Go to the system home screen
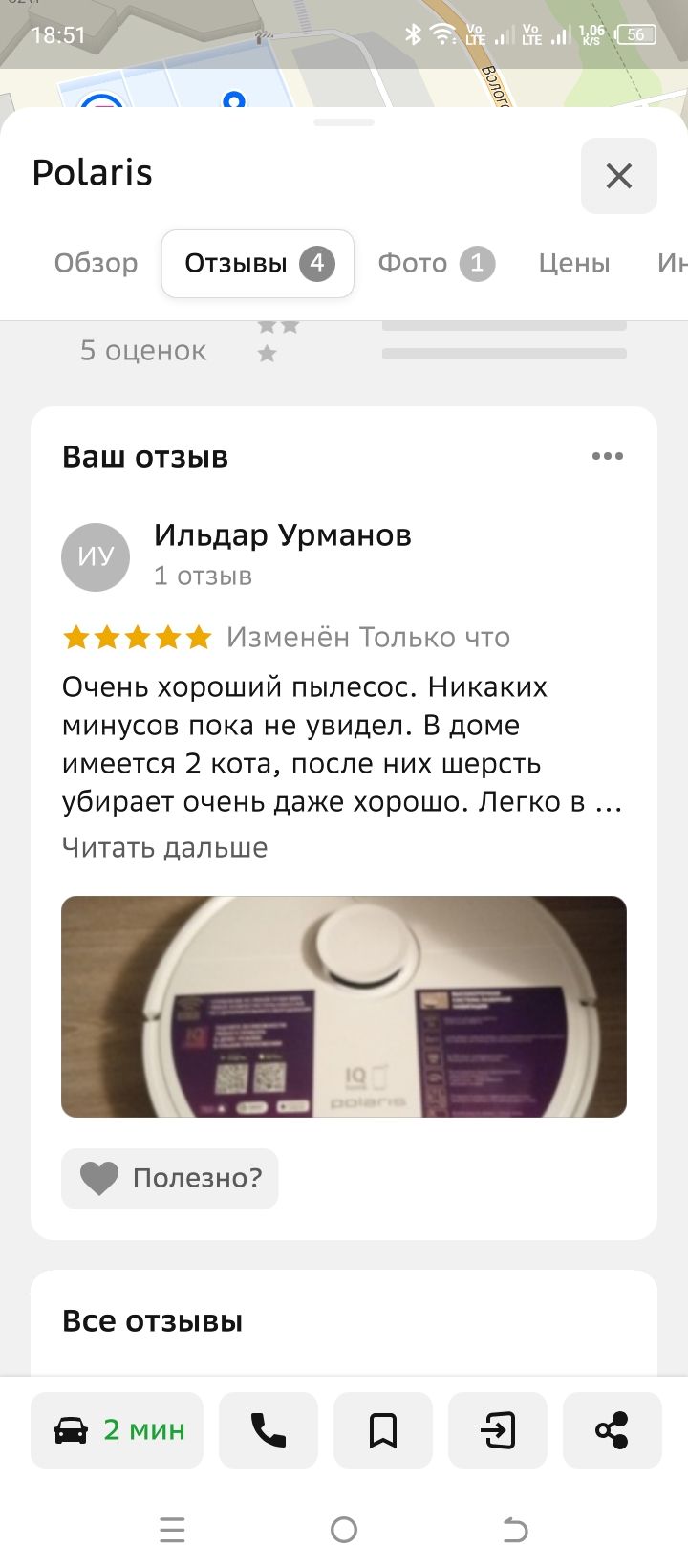The width and height of the screenshot is (688, 1568). tap(344, 1530)
